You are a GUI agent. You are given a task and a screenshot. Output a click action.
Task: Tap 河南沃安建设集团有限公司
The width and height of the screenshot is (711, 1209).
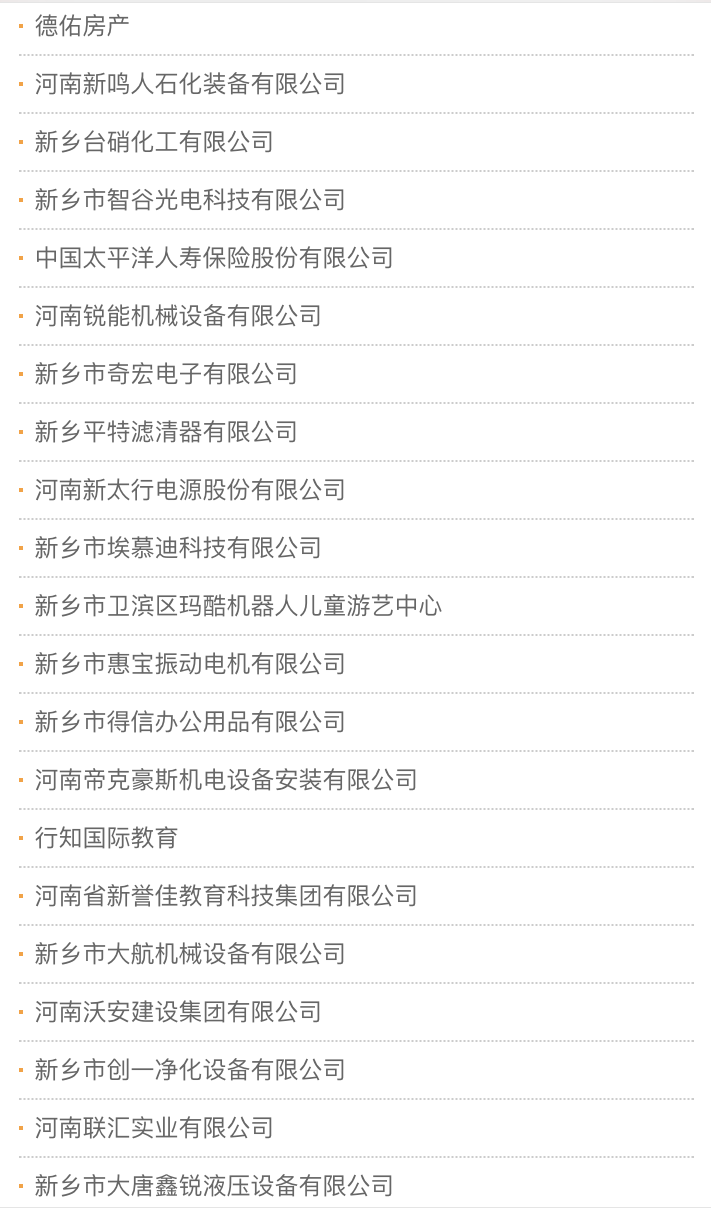pos(178,1012)
